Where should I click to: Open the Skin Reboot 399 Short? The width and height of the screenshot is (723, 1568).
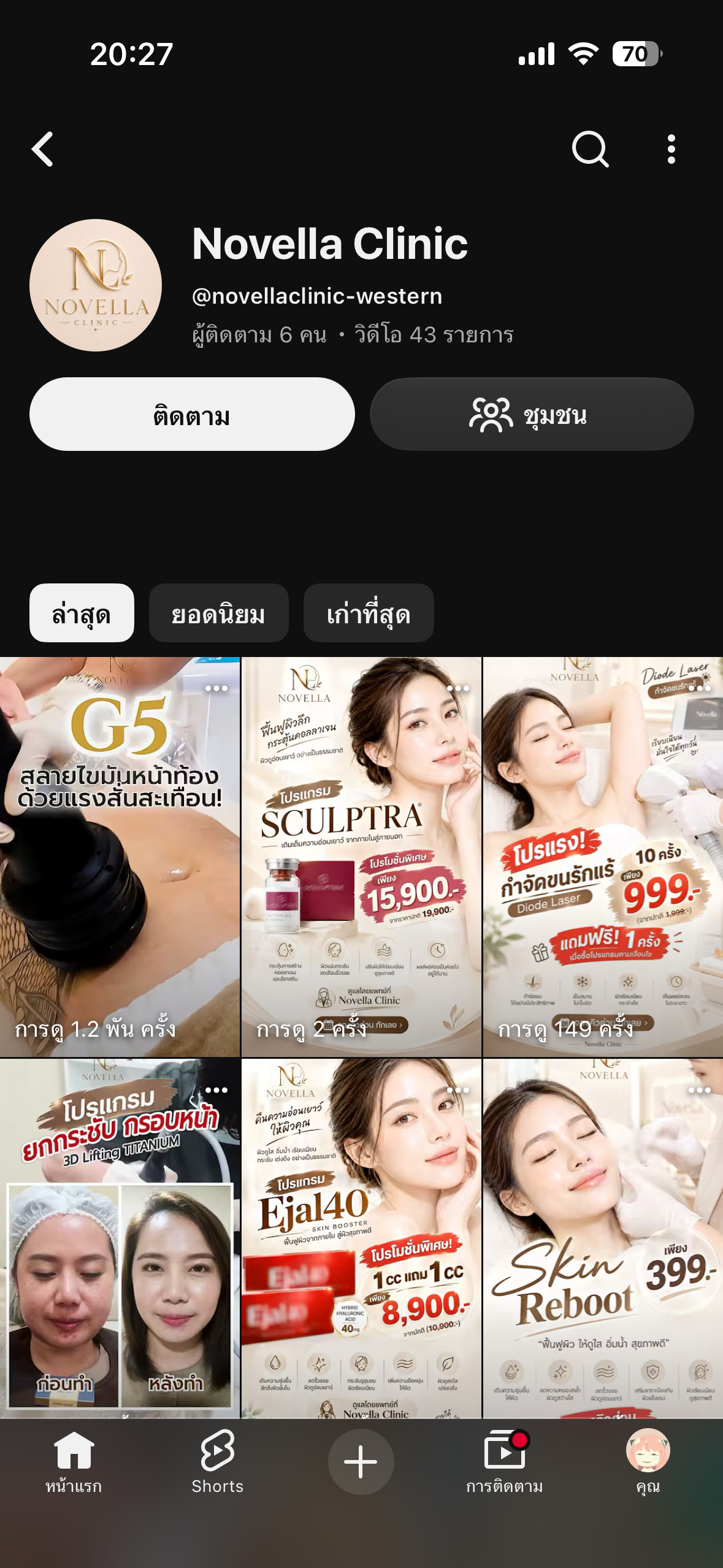pyautogui.click(x=603, y=1238)
